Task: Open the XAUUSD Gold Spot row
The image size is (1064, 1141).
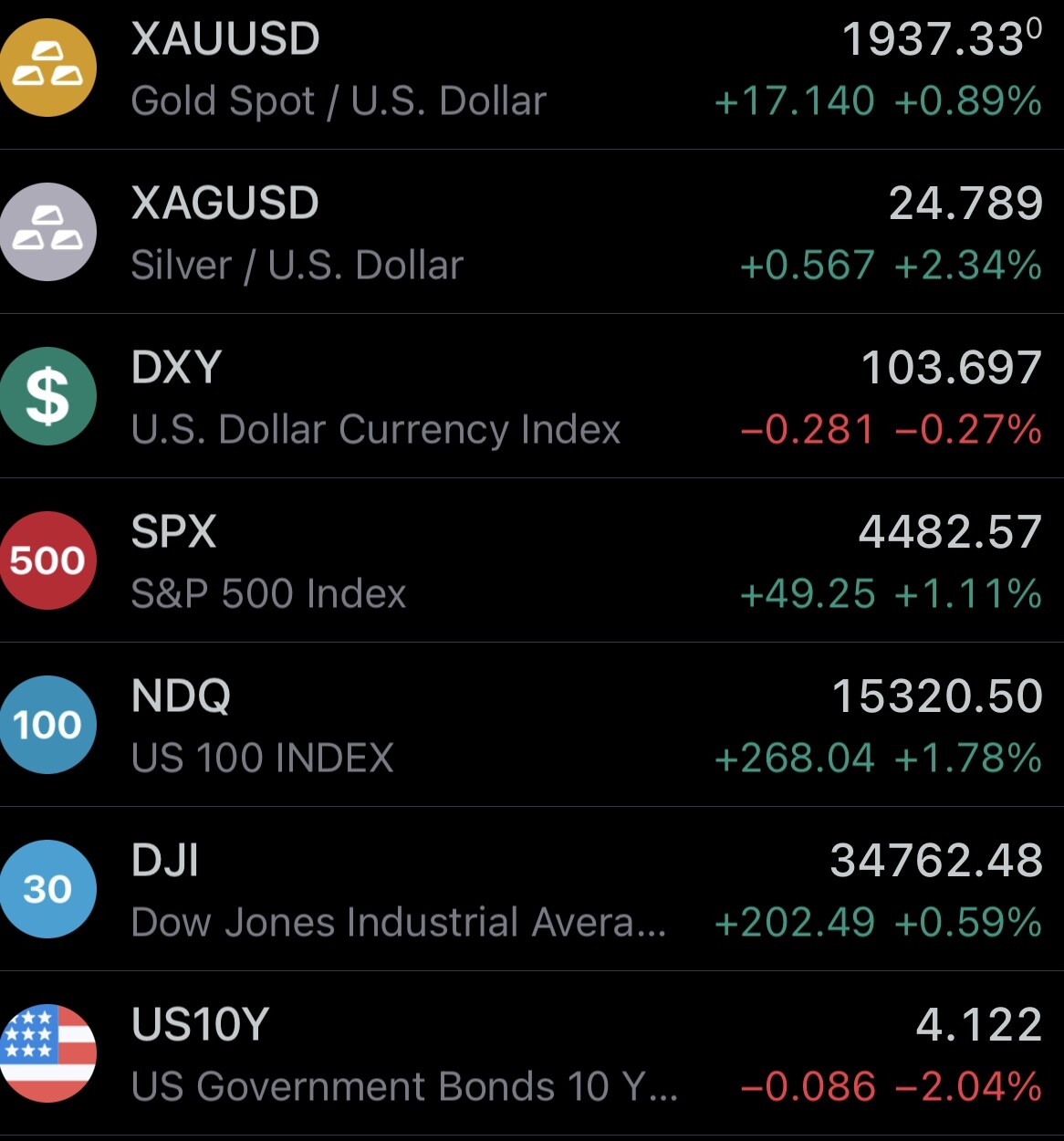Action: (x=532, y=69)
